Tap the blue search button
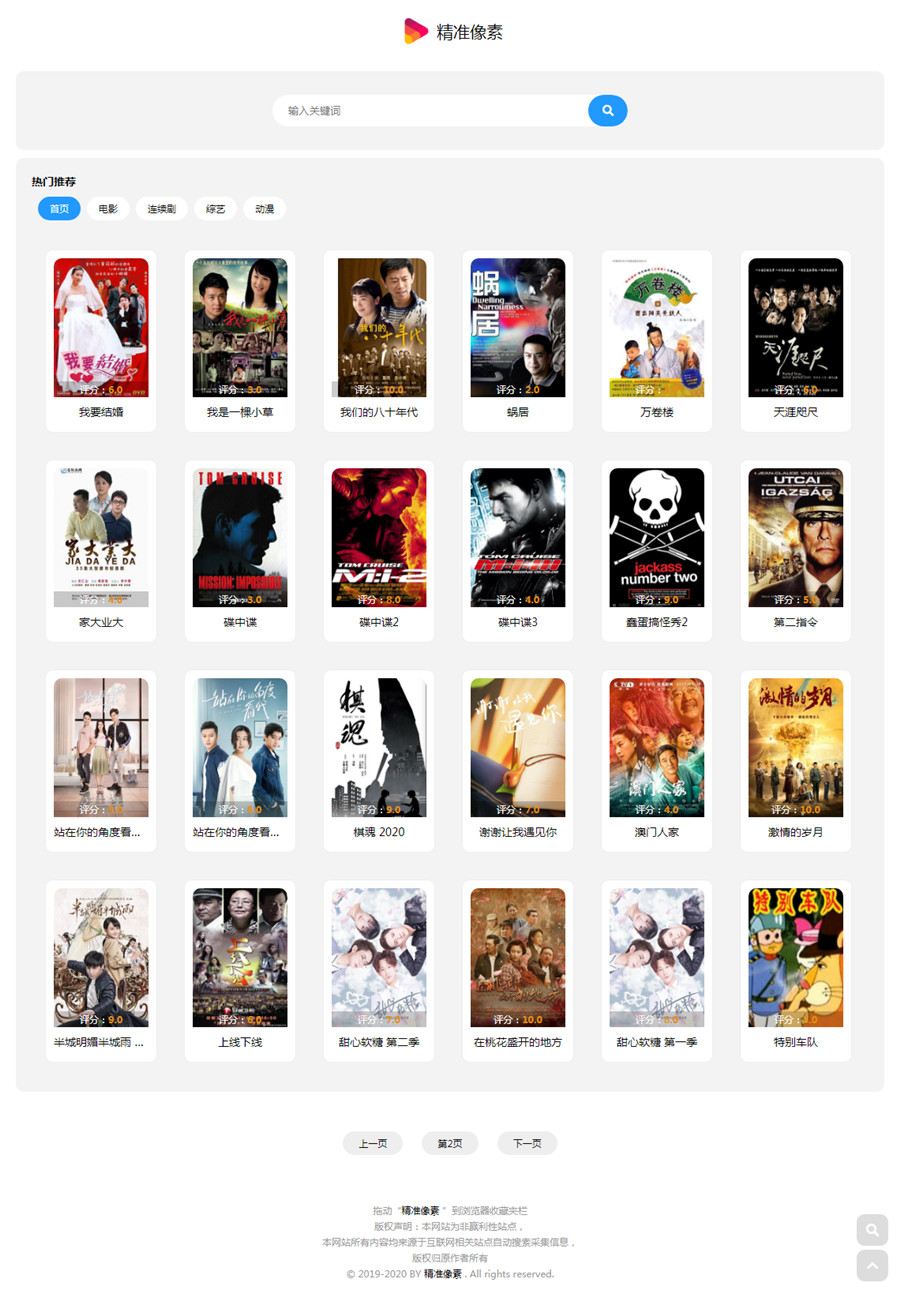This screenshot has height=1297, width=900. pyautogui.click(x=607, y=110)
